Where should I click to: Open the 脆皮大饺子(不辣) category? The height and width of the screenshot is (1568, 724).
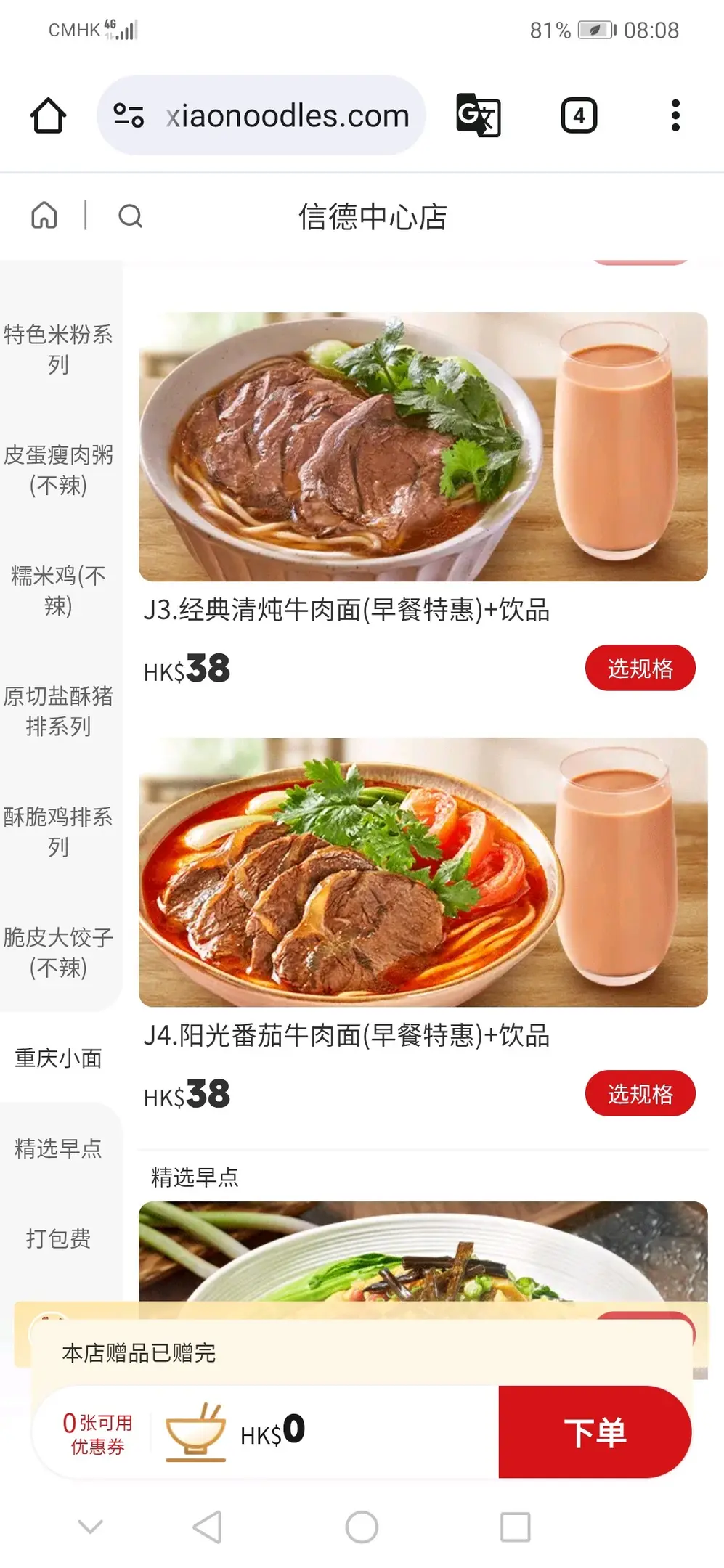point(58,952)
